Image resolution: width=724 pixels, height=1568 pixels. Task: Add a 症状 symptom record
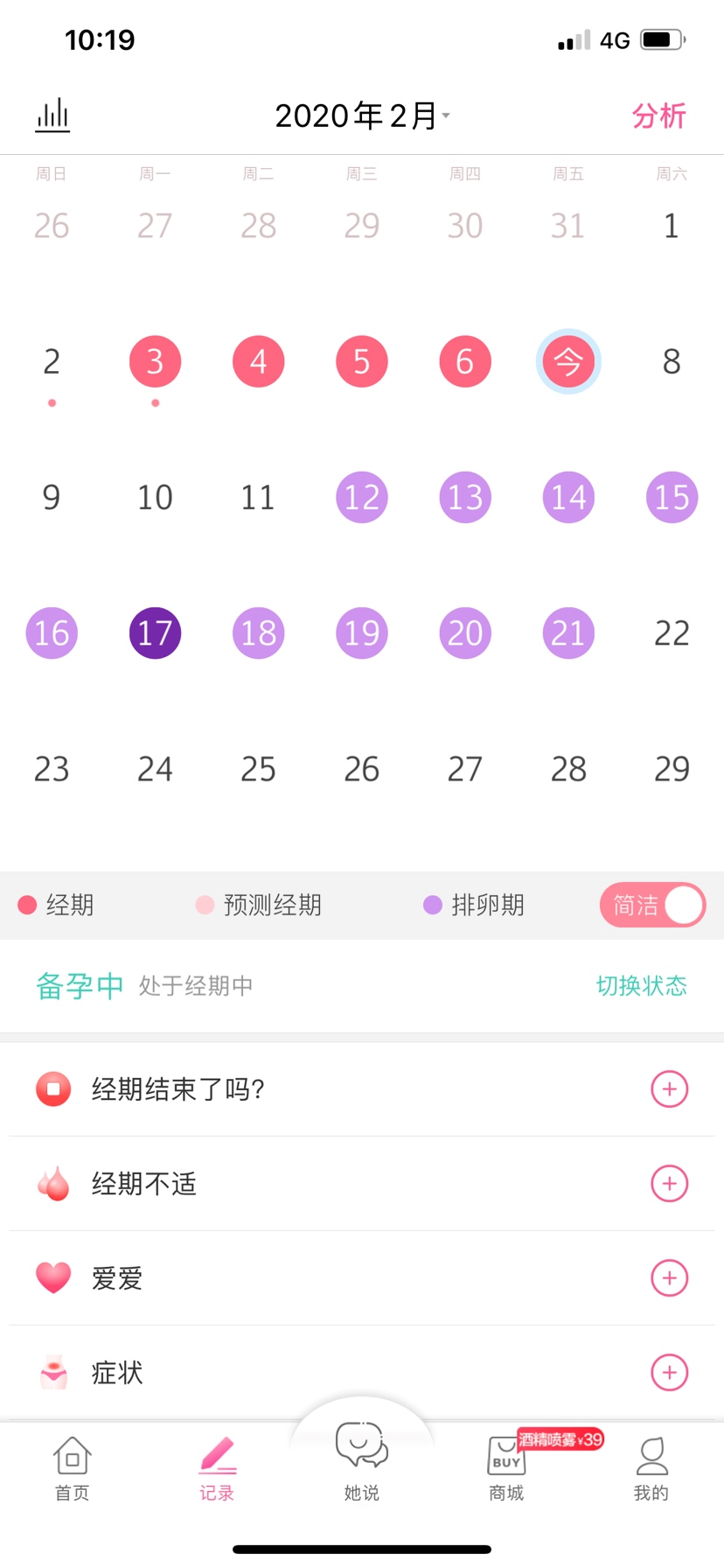click(x=669, y=1373)
